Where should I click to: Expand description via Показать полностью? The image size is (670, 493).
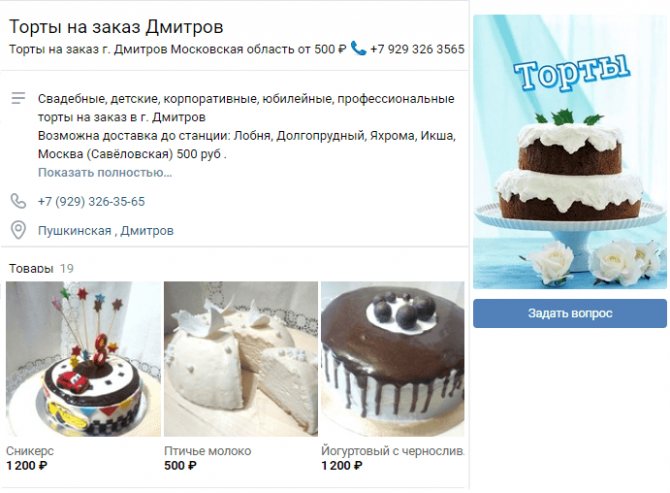(x=105, y=172)
